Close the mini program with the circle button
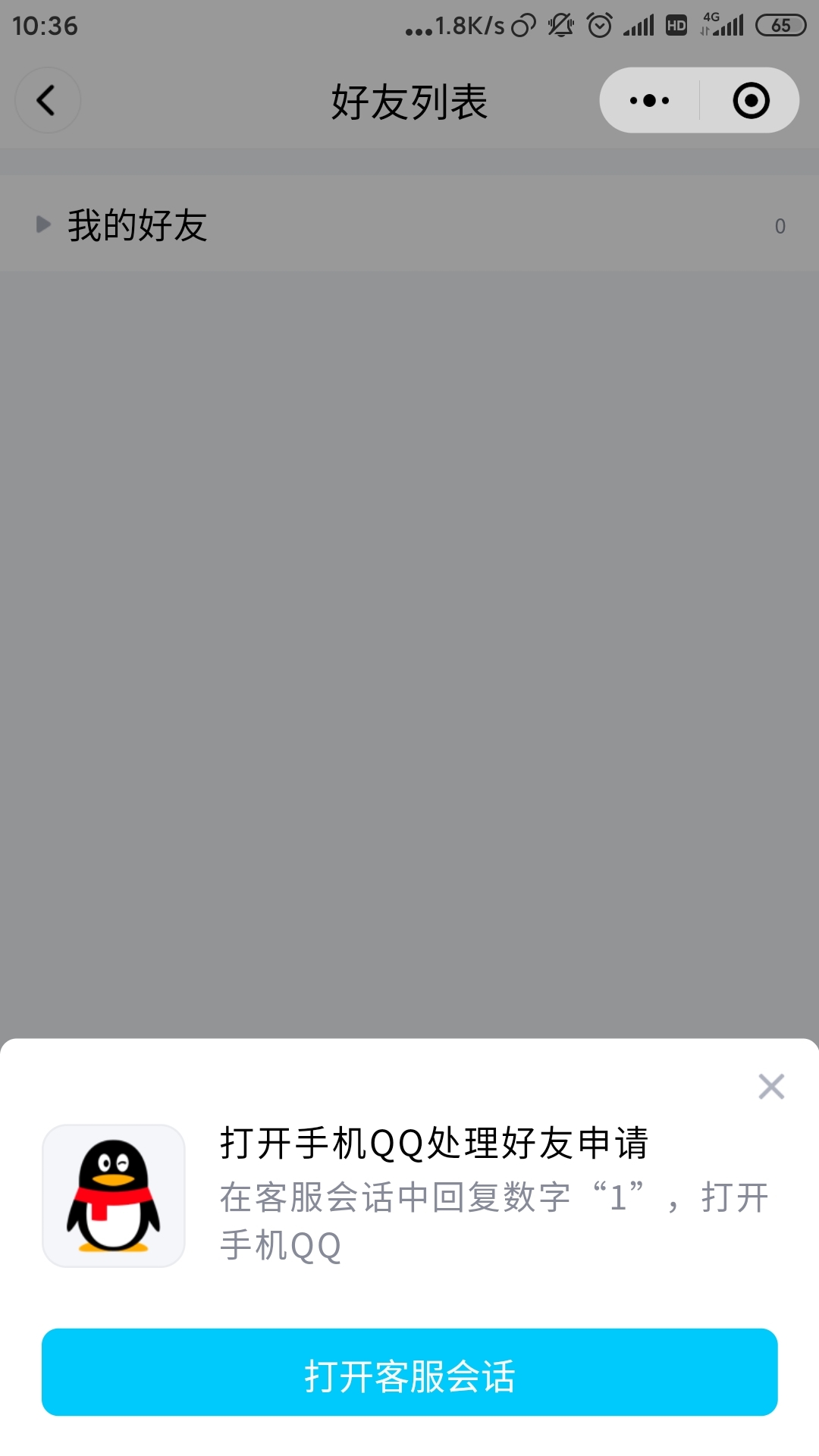Screen dimensions: 819x1456 point(751,100)
